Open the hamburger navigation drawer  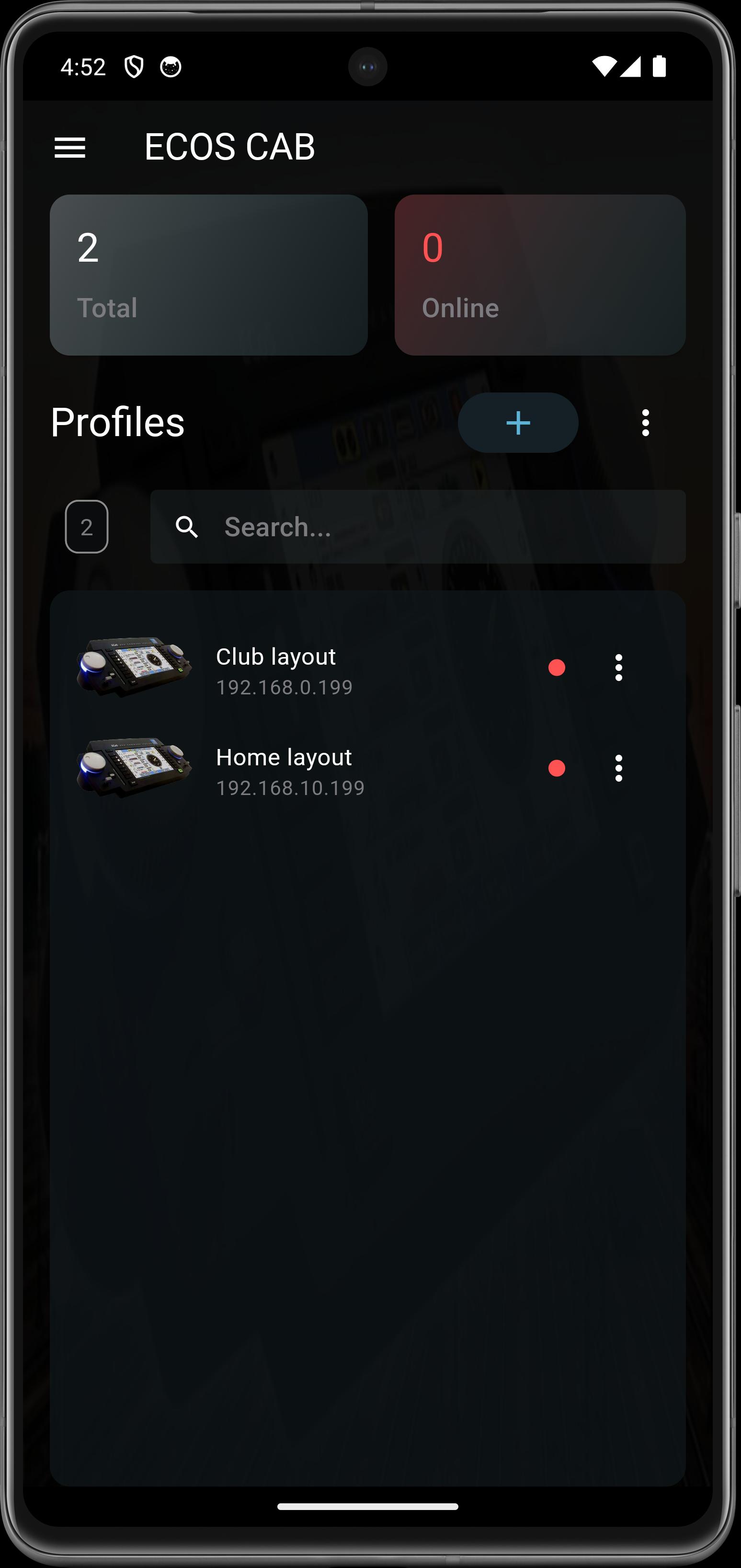click(70, 147)
